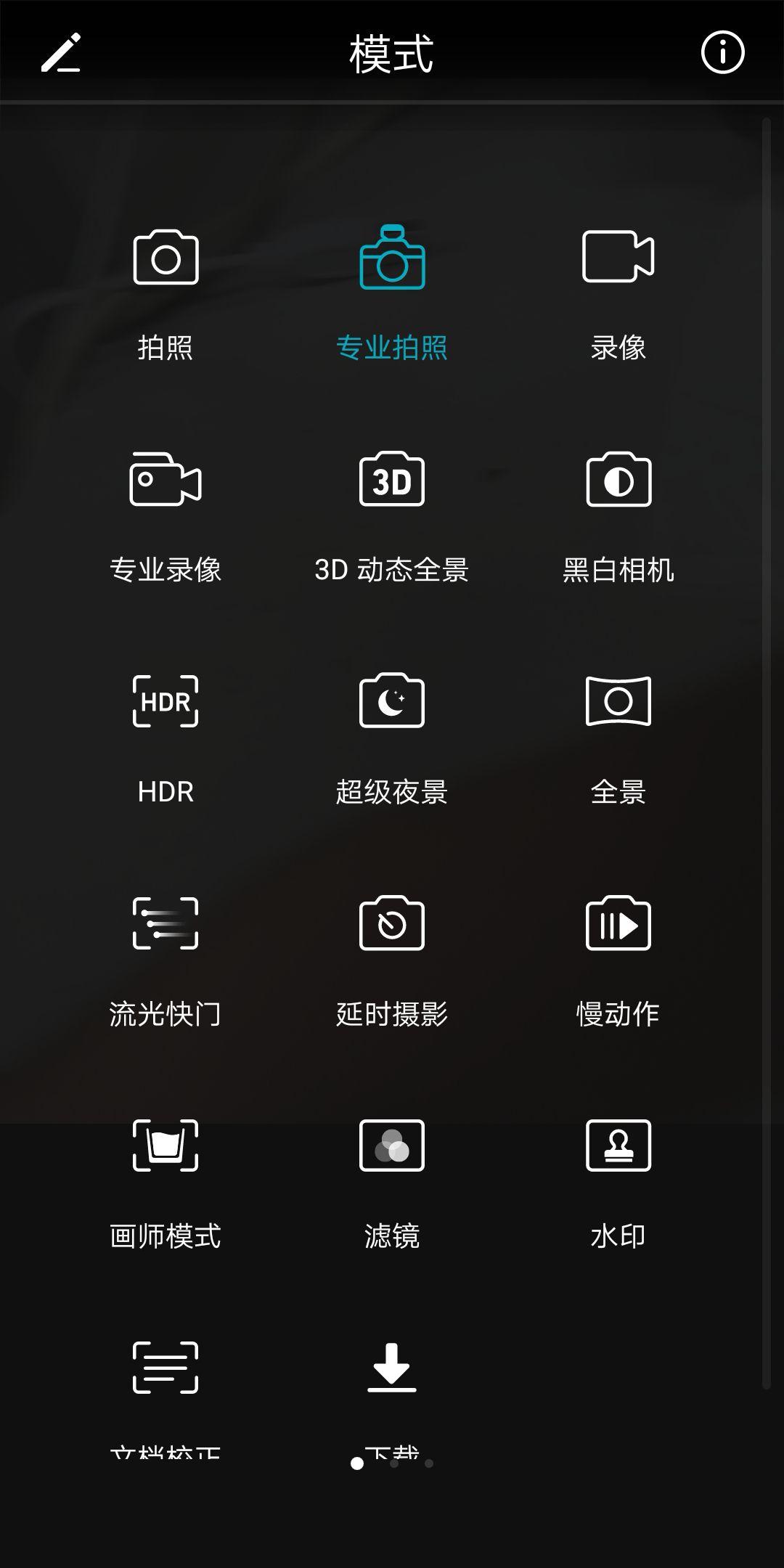
Task: Tap the 下载 download mode option
Action: click(x=392, y=1368)
